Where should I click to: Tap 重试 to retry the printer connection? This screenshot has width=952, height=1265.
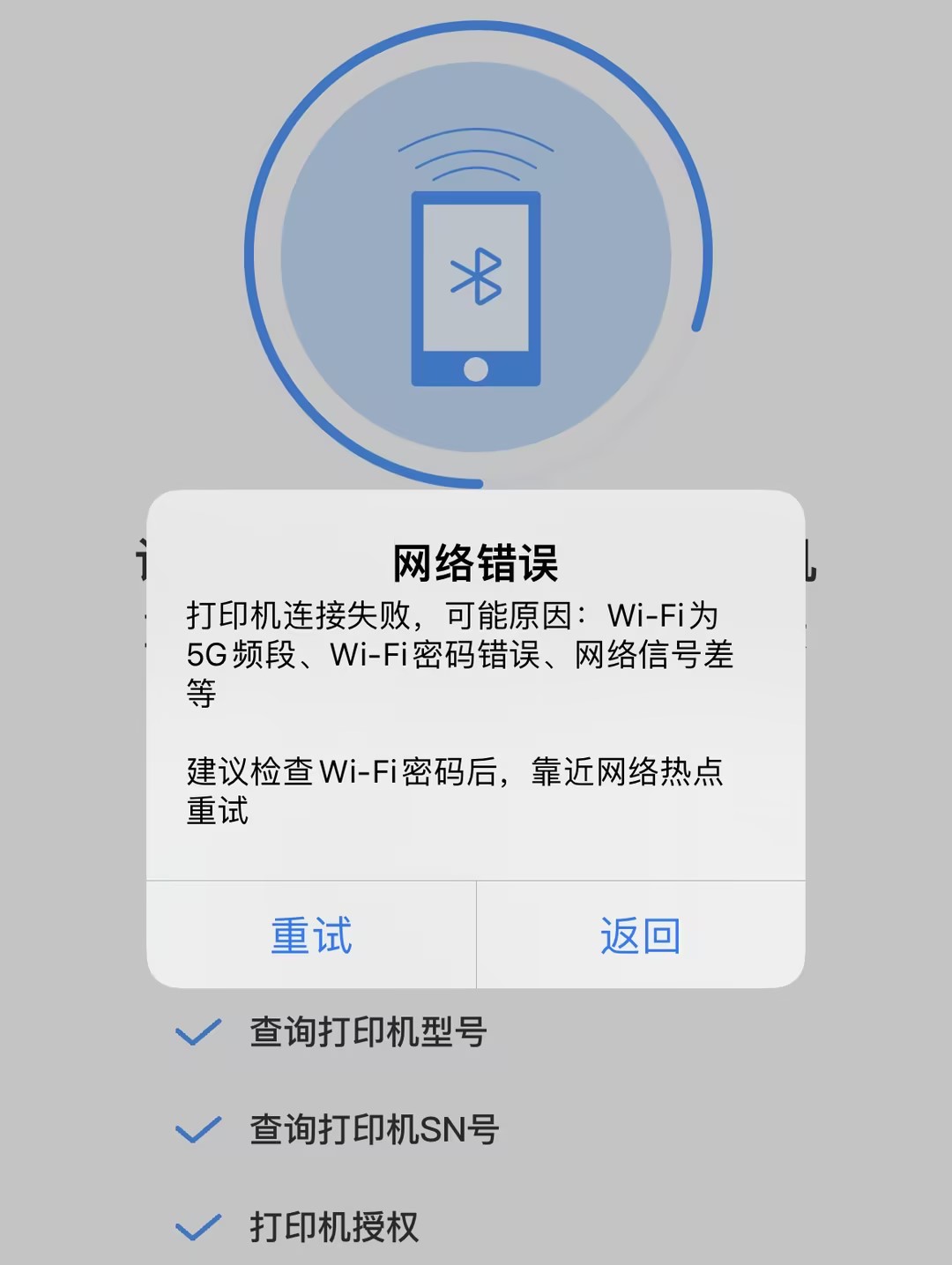tap(311, 935)
